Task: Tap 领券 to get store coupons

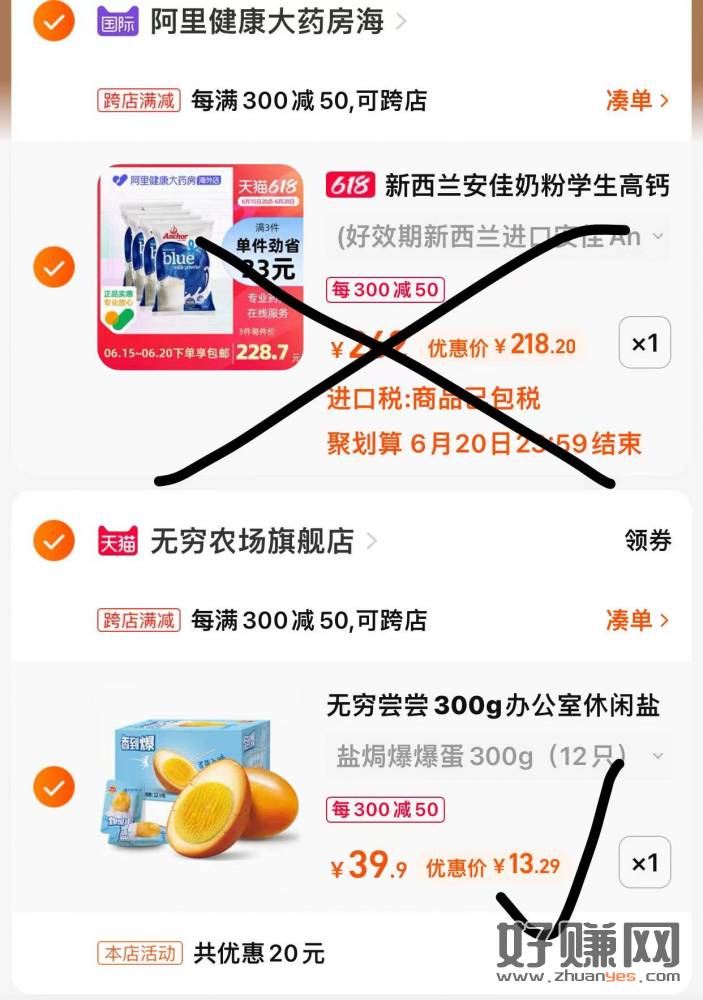Action: pyautogui.click(x=647, y=541)
